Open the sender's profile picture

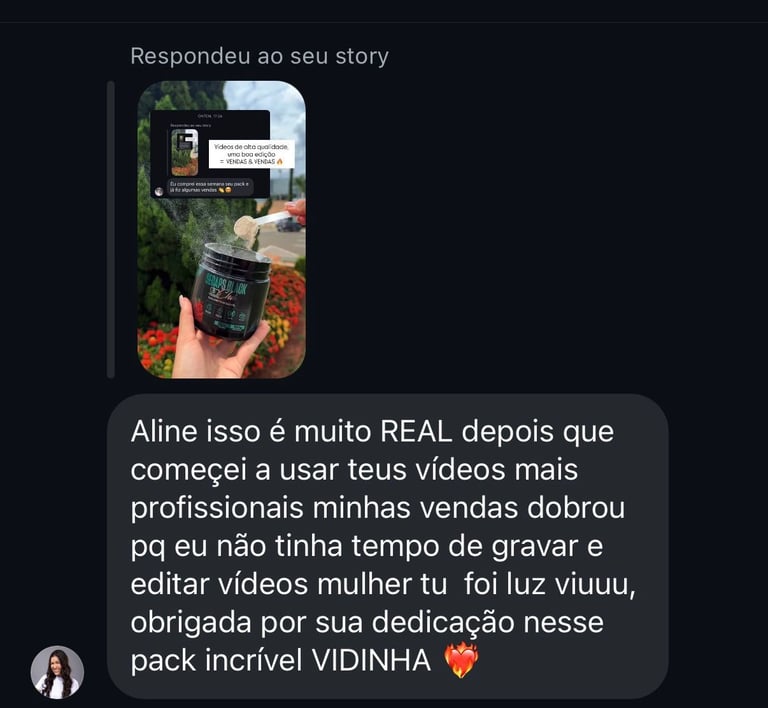tap(57, 672)
